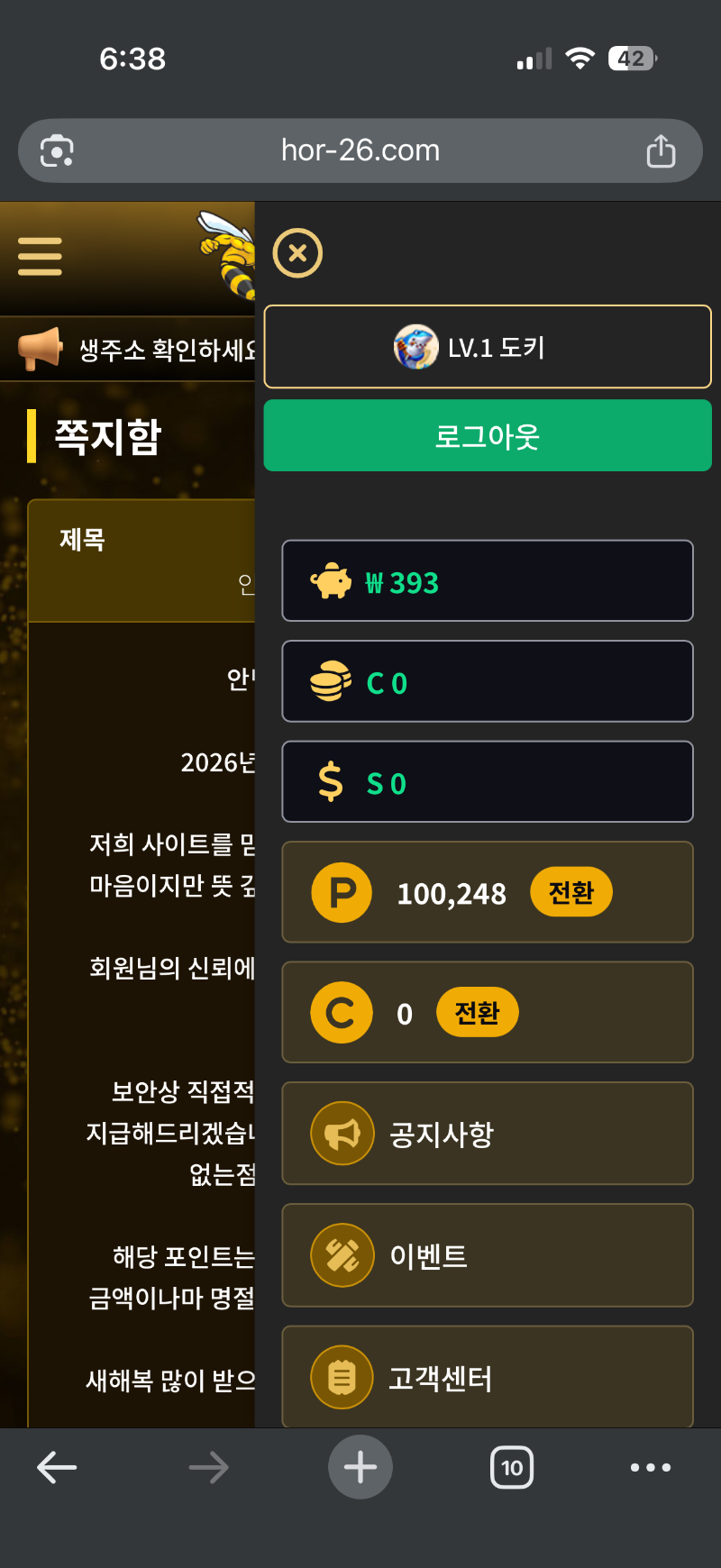Show the 10 open tabs

(511, 1468)
